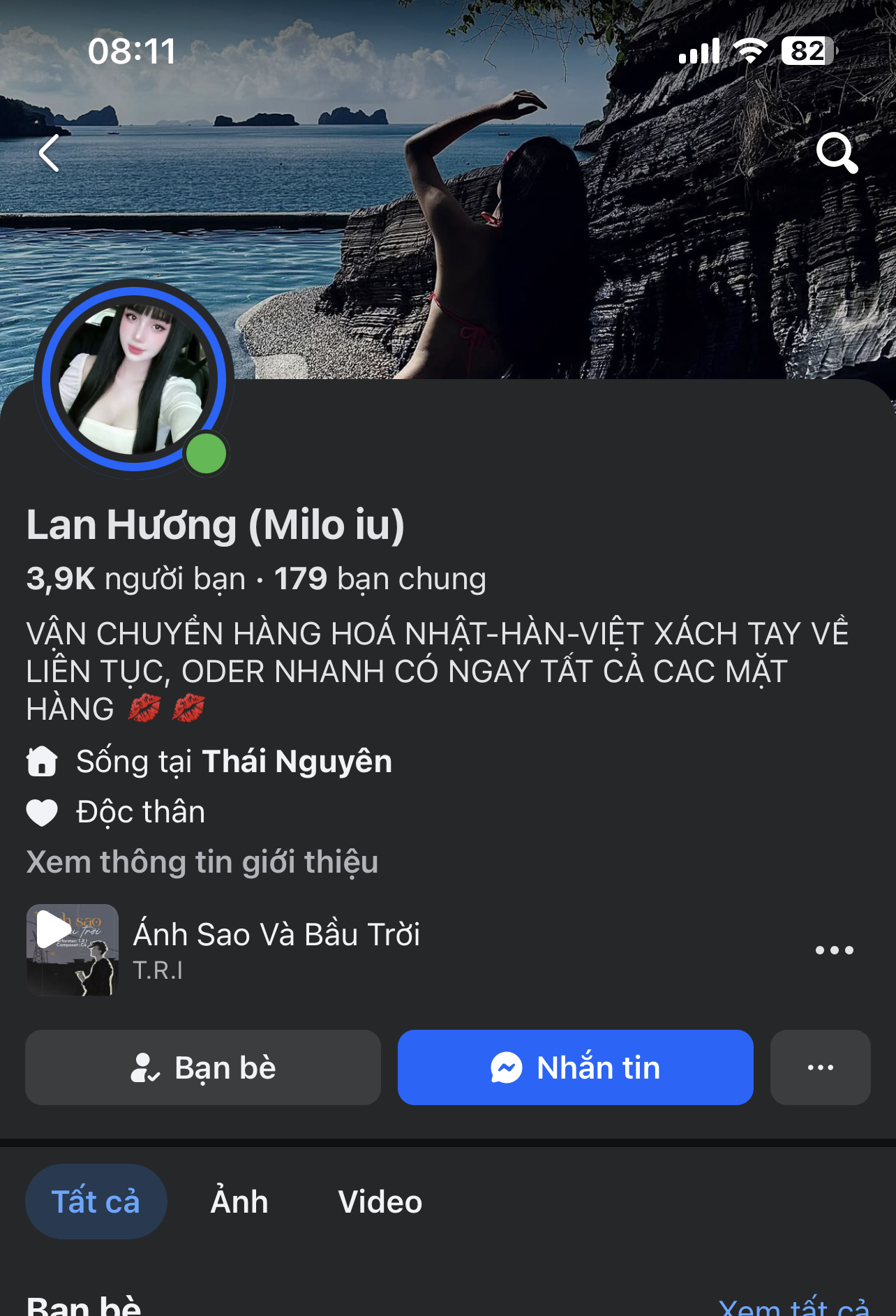Switch to the Ảnh tab
The image size is (896, 1316).
(x=239, y=1202)
